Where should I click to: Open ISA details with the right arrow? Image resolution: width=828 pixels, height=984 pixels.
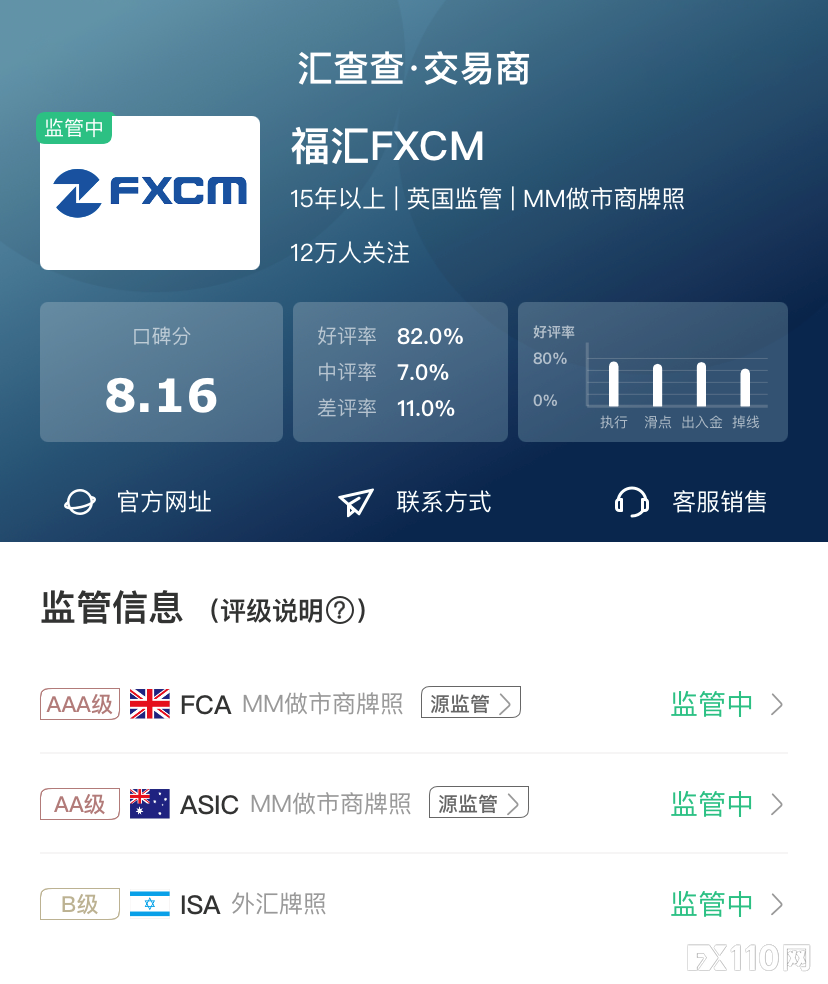(x=778, y=904)
